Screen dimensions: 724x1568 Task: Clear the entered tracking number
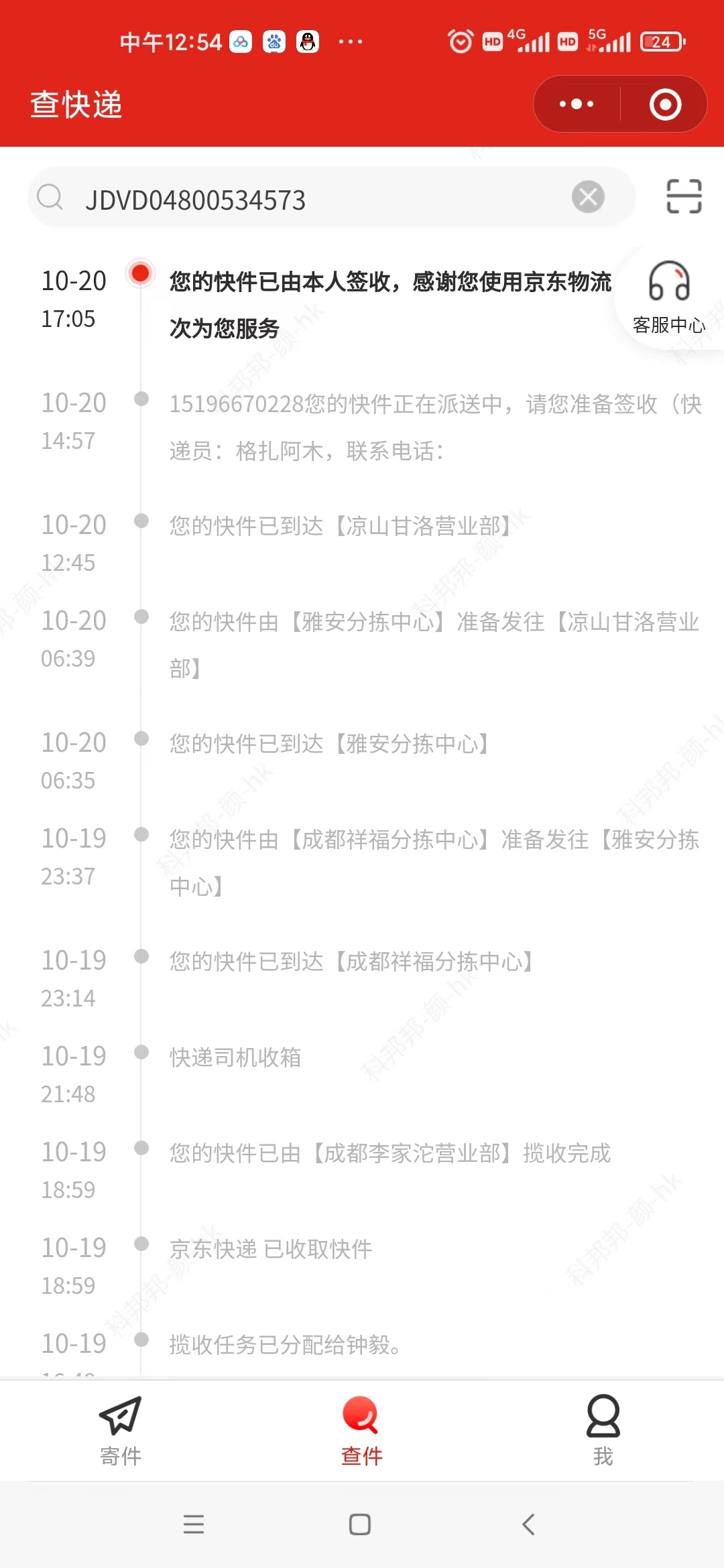tap(588, 197)
